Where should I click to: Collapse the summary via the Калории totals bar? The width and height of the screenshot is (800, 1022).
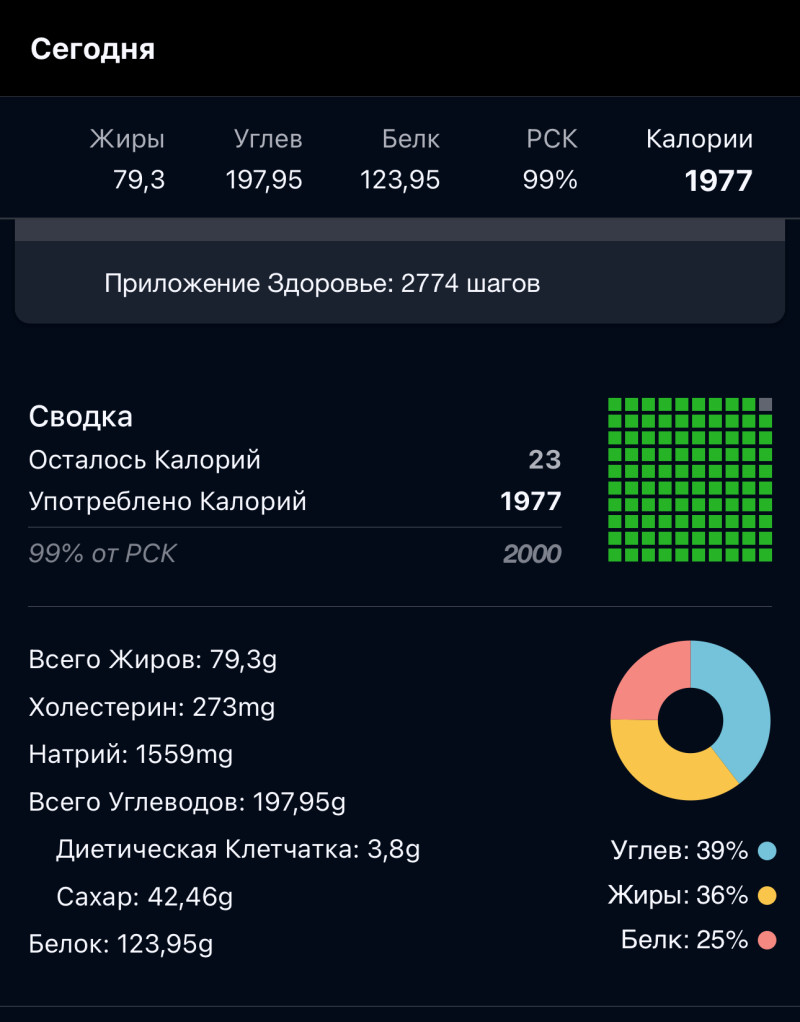[x=699, y=160]
